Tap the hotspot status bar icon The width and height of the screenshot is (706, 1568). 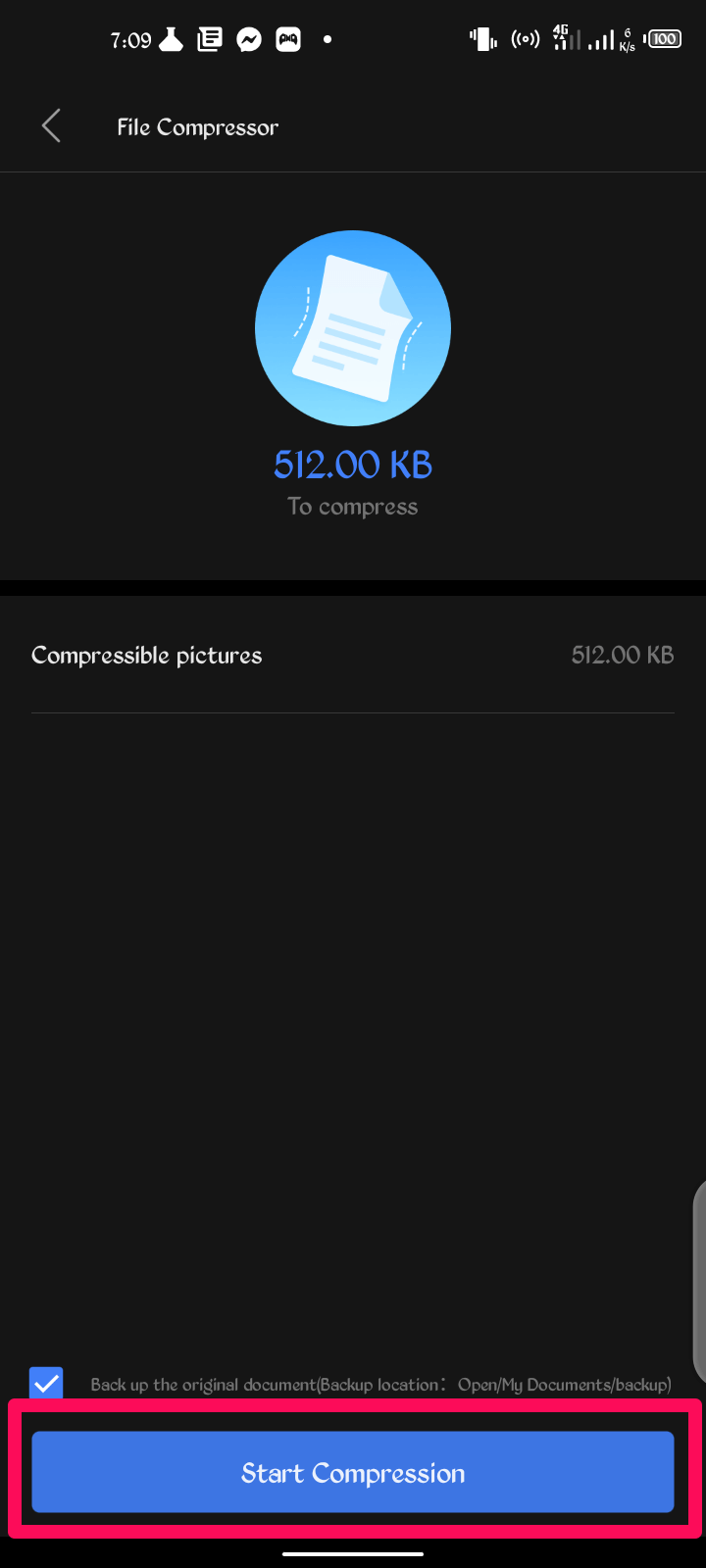[x=526, y=39]
